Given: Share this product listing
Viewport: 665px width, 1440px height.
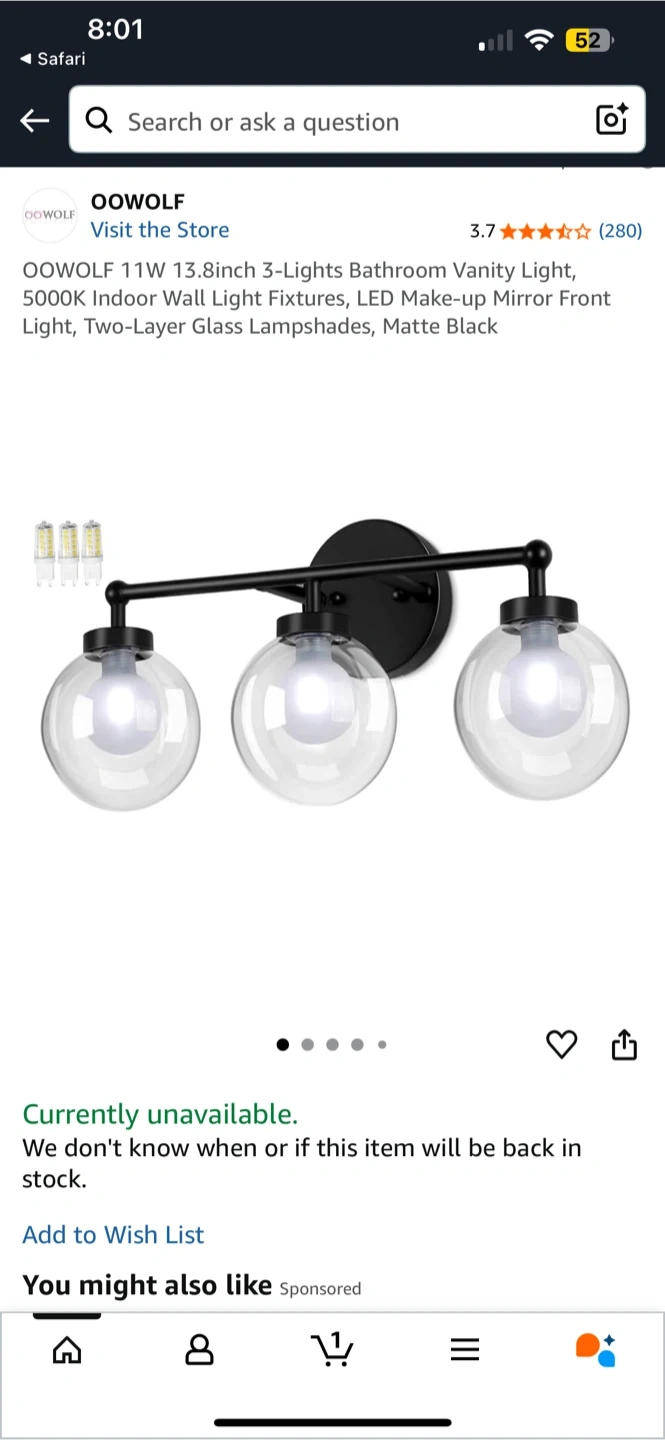Looking at the screenshot, I should [x=624, y=1045].
